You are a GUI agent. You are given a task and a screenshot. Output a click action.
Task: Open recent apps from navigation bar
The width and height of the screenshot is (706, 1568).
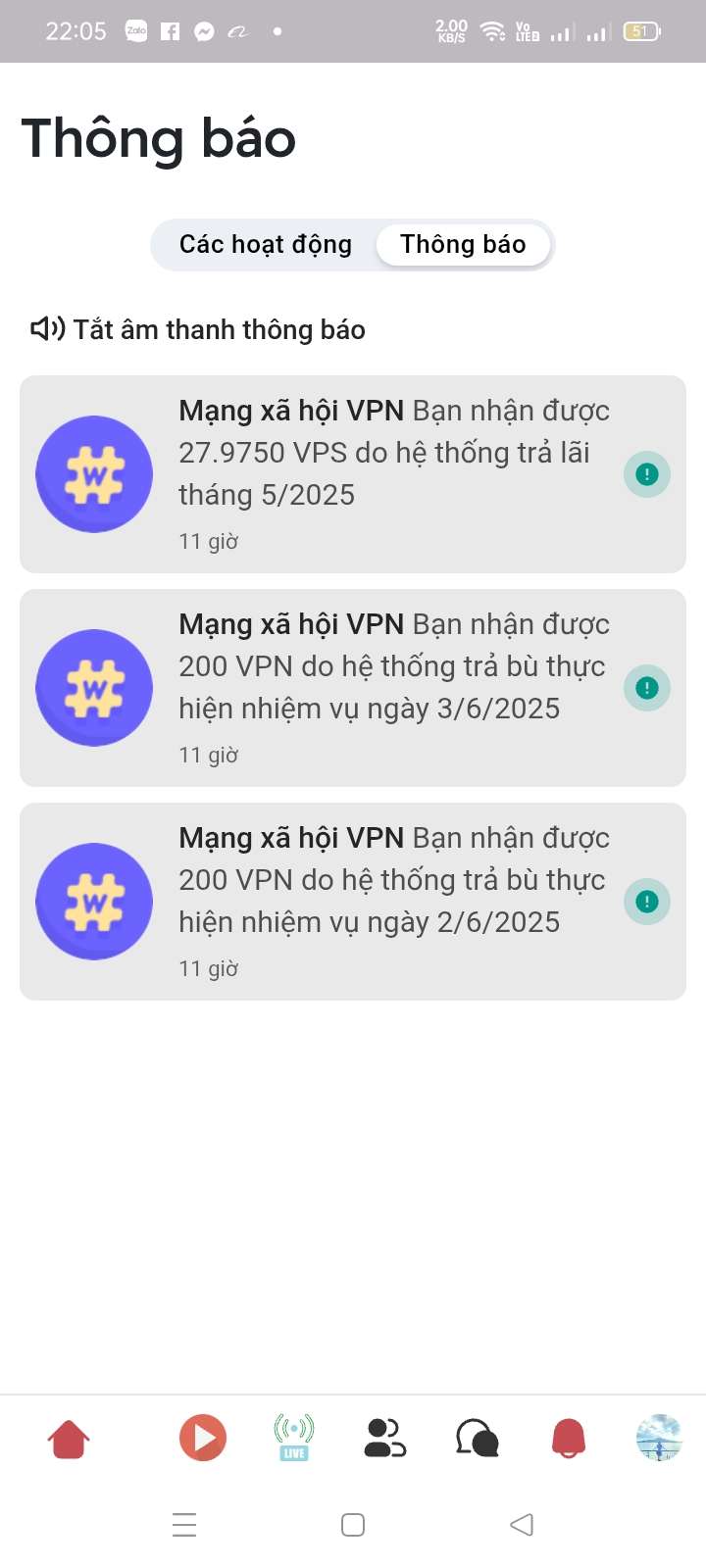pyautogui.click(x=184, y=1525)
